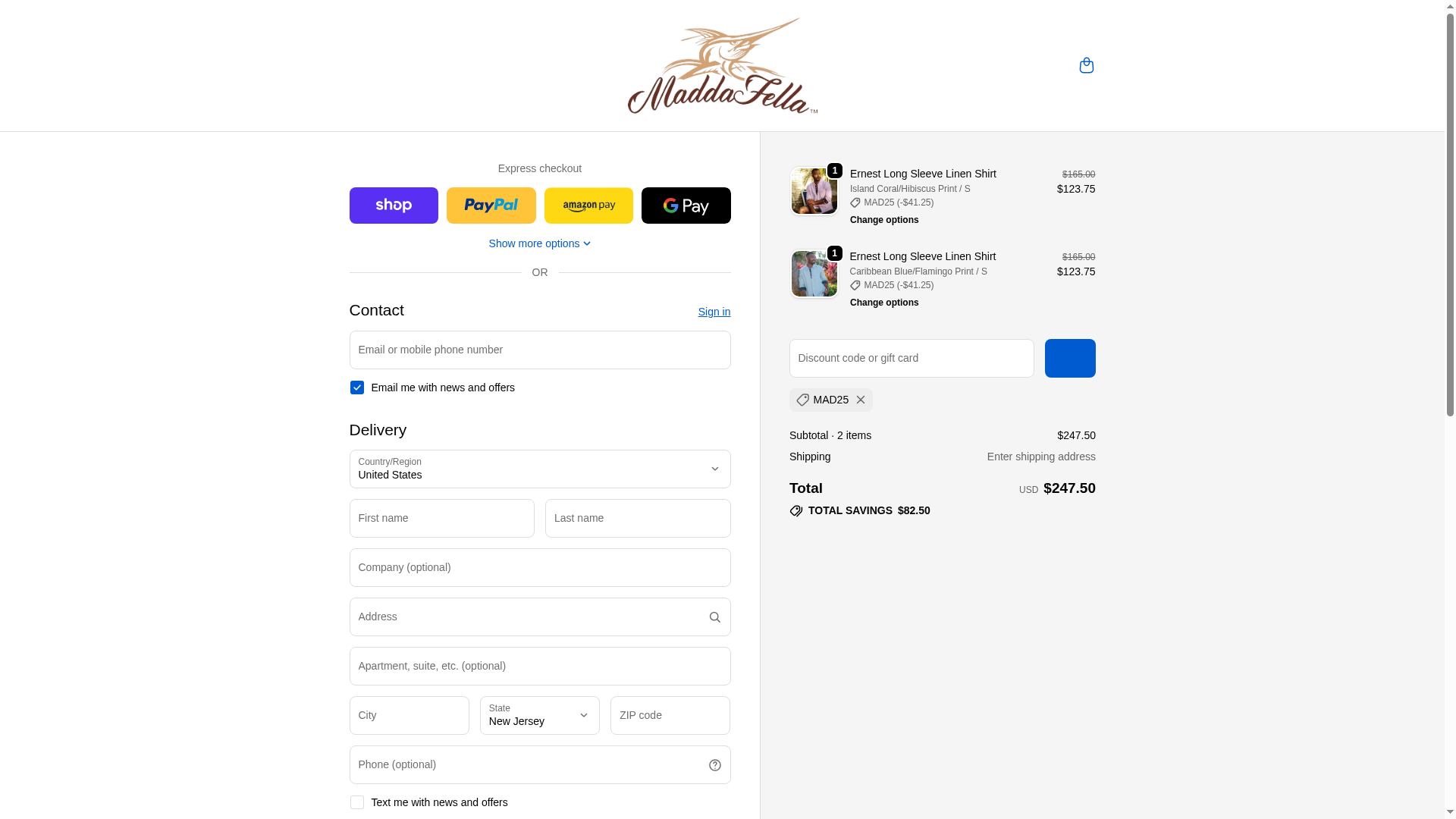The width and height of the screenshot is (1456, 819).
Task: Enable Text me with news and offers
Action: (x=357, y=802)
